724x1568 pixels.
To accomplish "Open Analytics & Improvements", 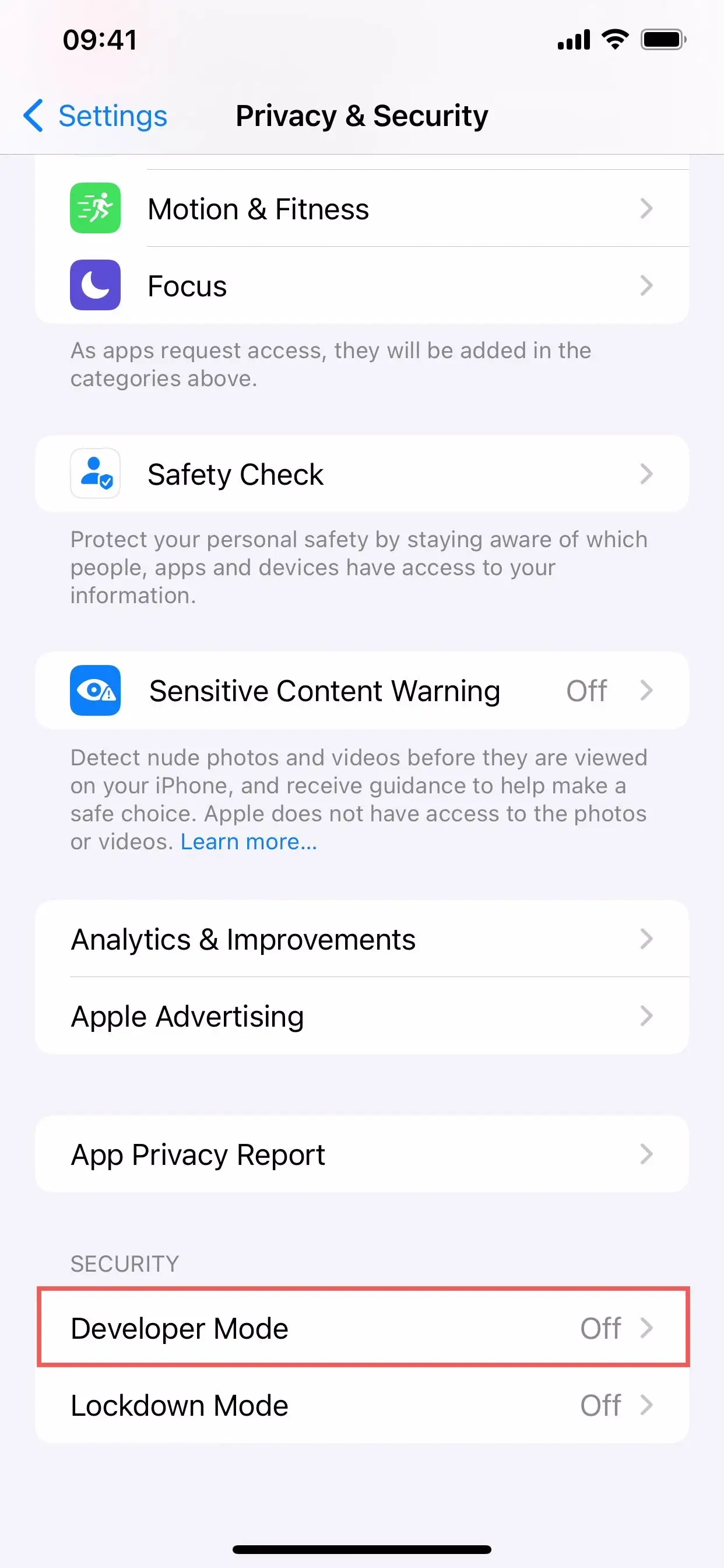I will [361, 939].
